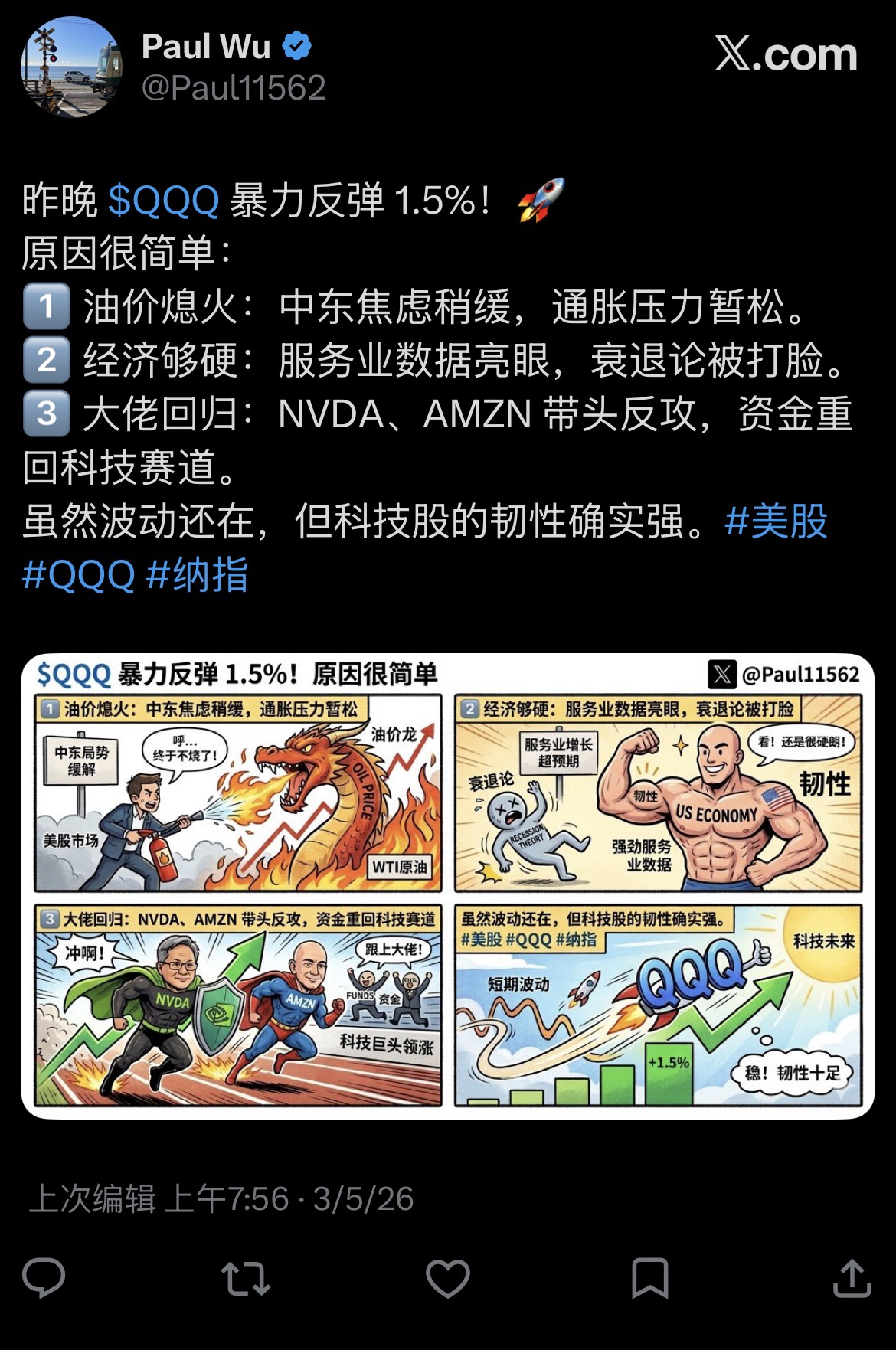Reply to this post
The height and width of the screenshot is (1350, 896).
point(44,1278)
